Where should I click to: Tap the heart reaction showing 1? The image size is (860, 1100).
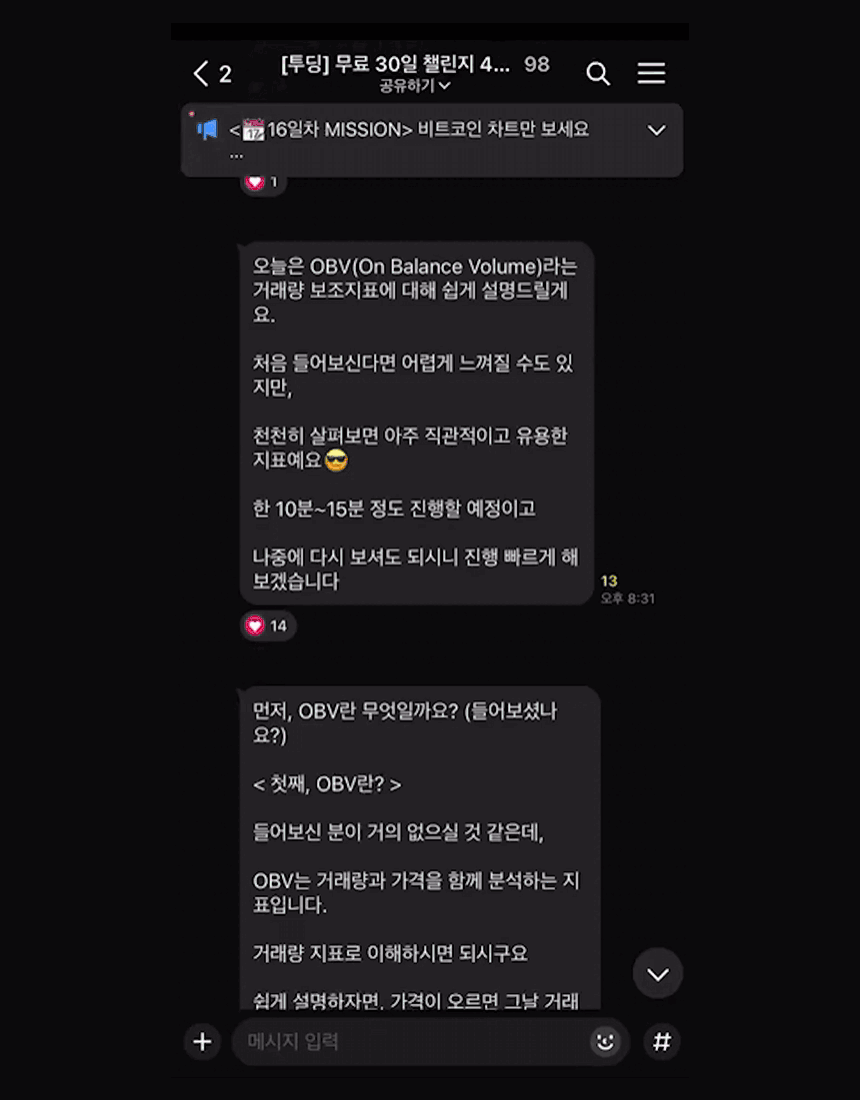pos(263,182)
